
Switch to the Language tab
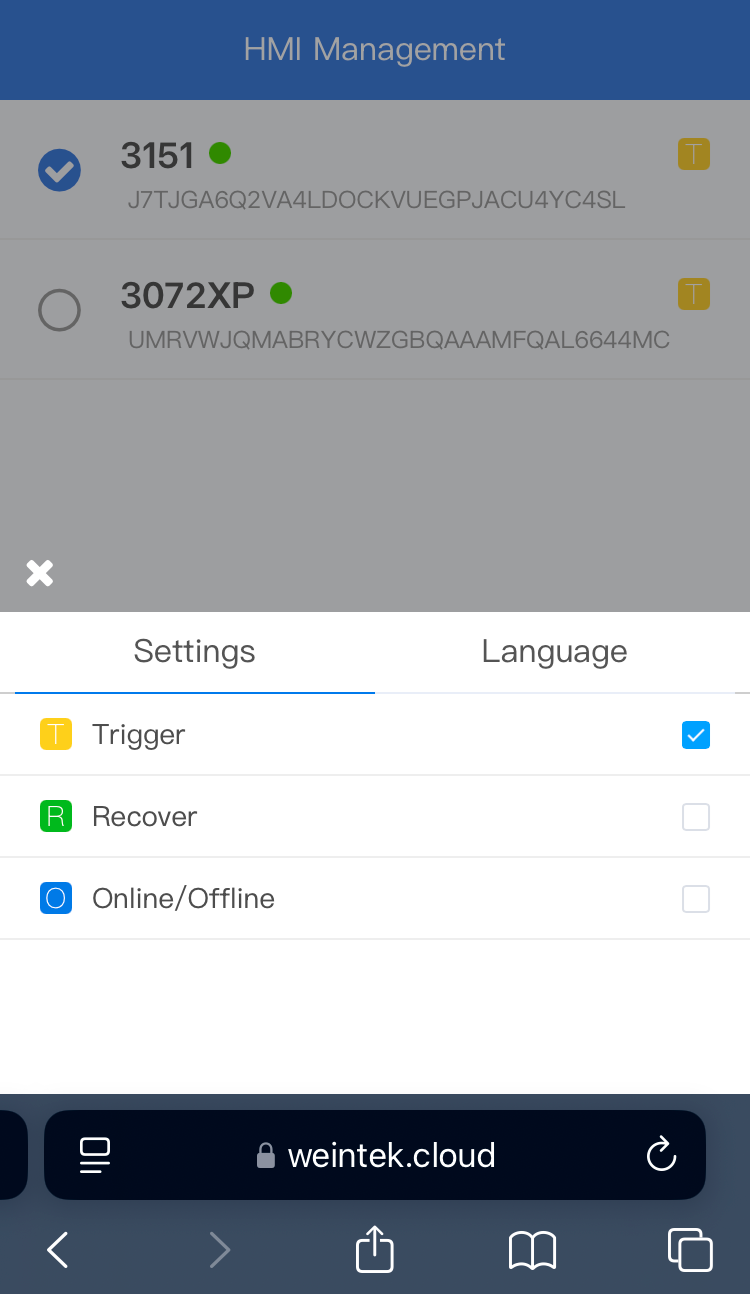point(554,651)
